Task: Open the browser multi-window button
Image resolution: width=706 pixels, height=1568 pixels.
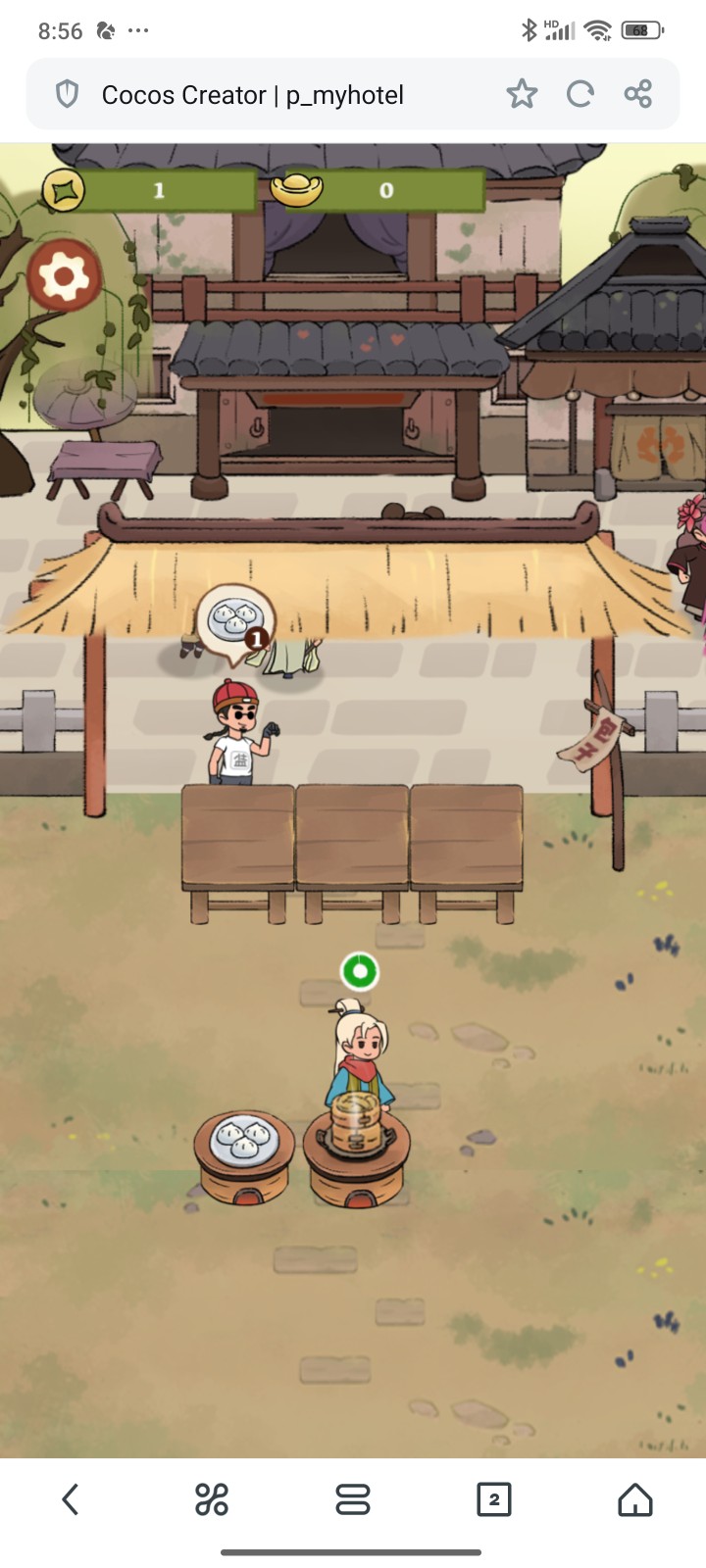Action: coord(353,1498)
